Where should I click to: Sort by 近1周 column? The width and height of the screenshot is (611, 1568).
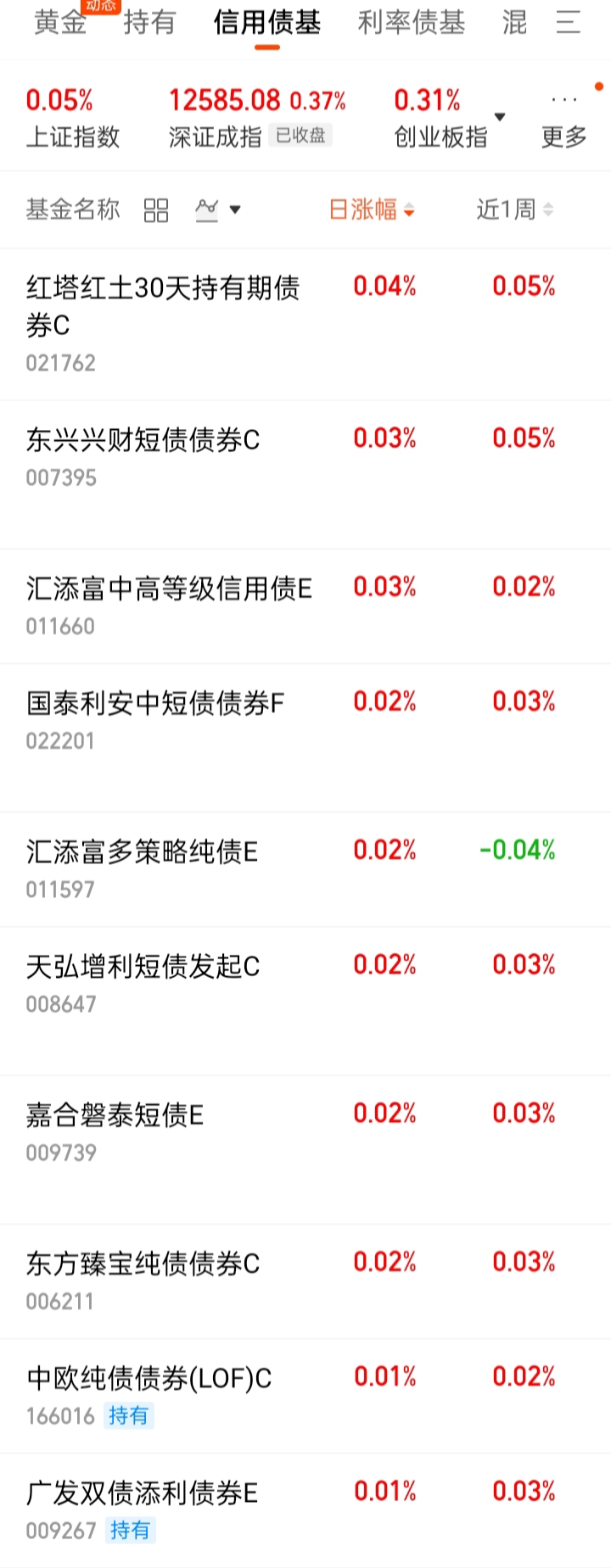pos(515,209)
